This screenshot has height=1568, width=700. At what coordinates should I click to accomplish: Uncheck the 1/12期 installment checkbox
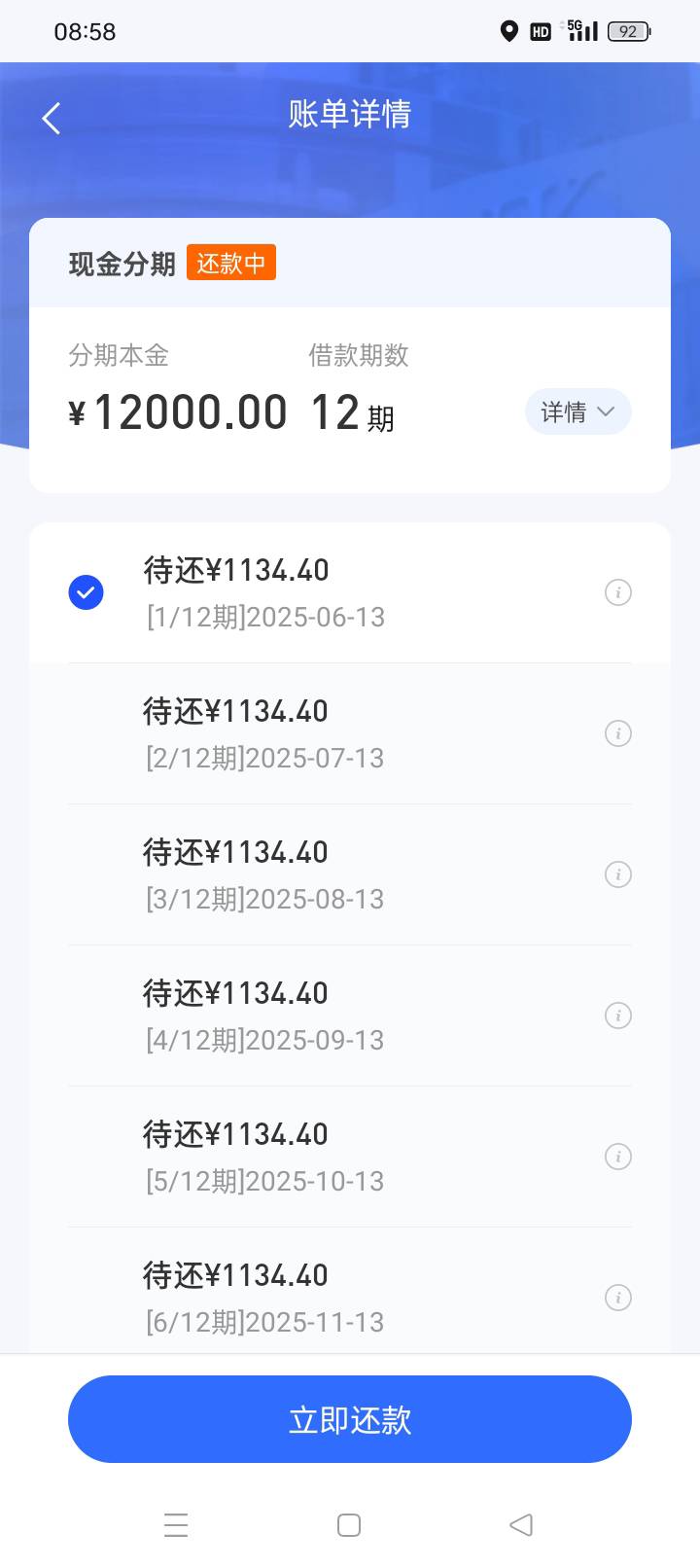point(87,592)
